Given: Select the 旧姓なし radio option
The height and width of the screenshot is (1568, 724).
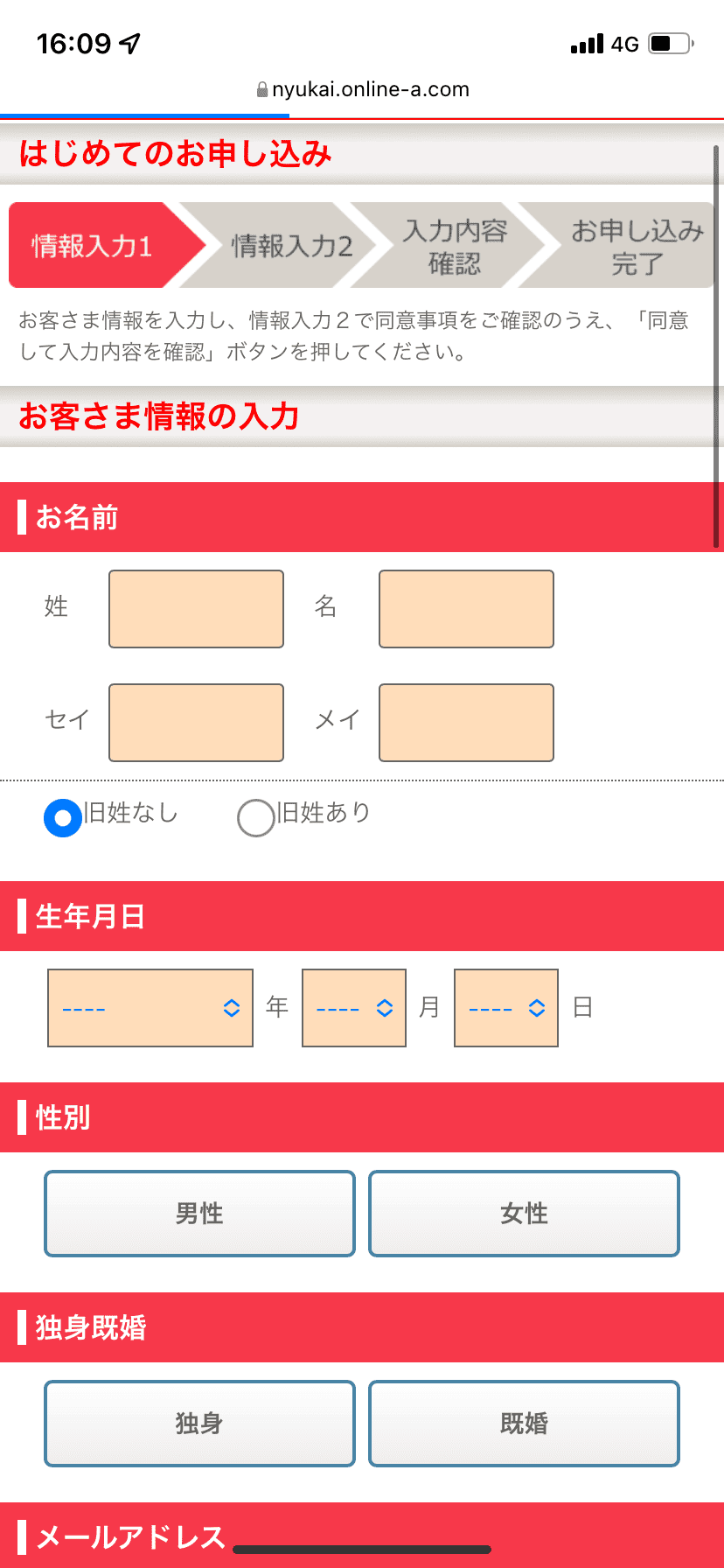Looking at the screenshot, I should (x=63, y=818).
